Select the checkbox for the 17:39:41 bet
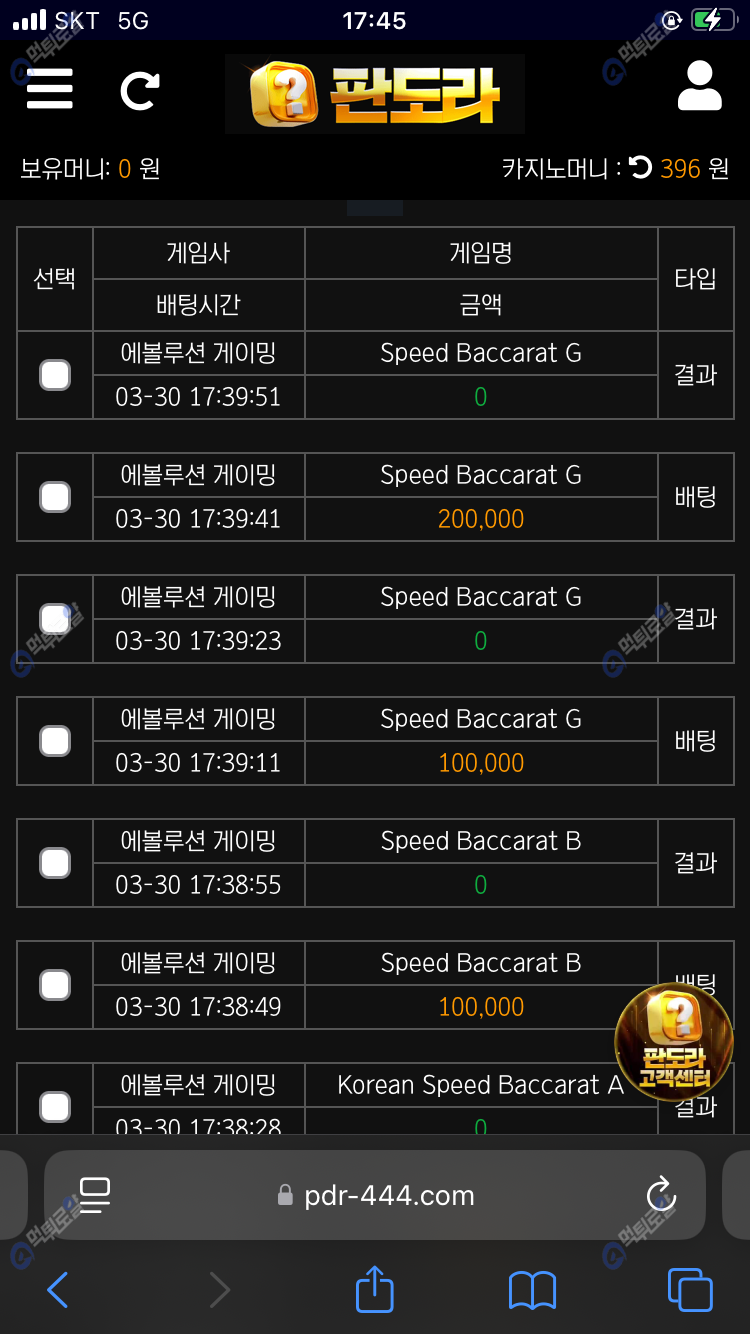Screen dimensions: 750x1334 [x=55, y=497]
